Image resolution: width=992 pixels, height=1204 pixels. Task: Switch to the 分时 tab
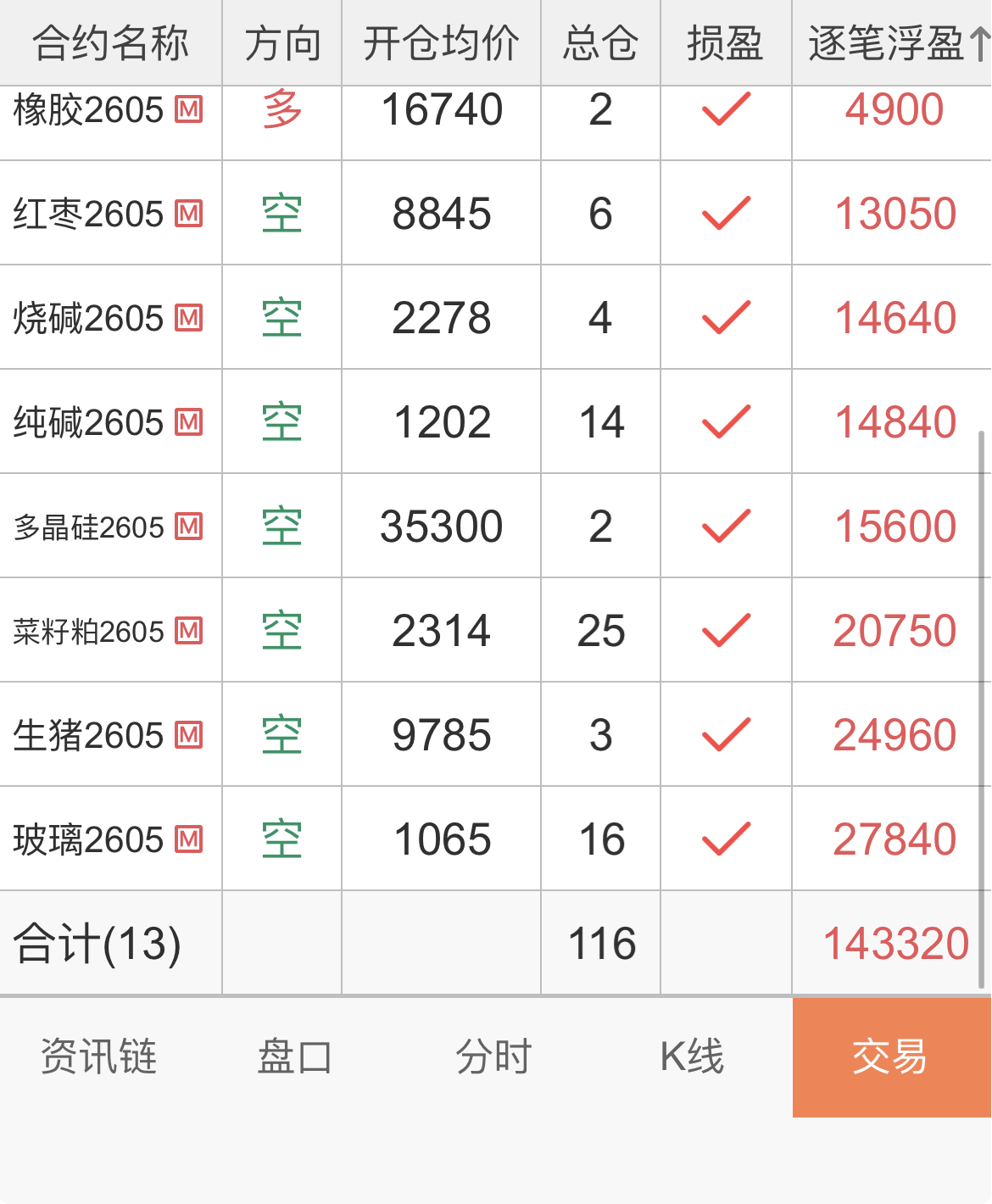pyautogui.click(x=494, y=1057)
